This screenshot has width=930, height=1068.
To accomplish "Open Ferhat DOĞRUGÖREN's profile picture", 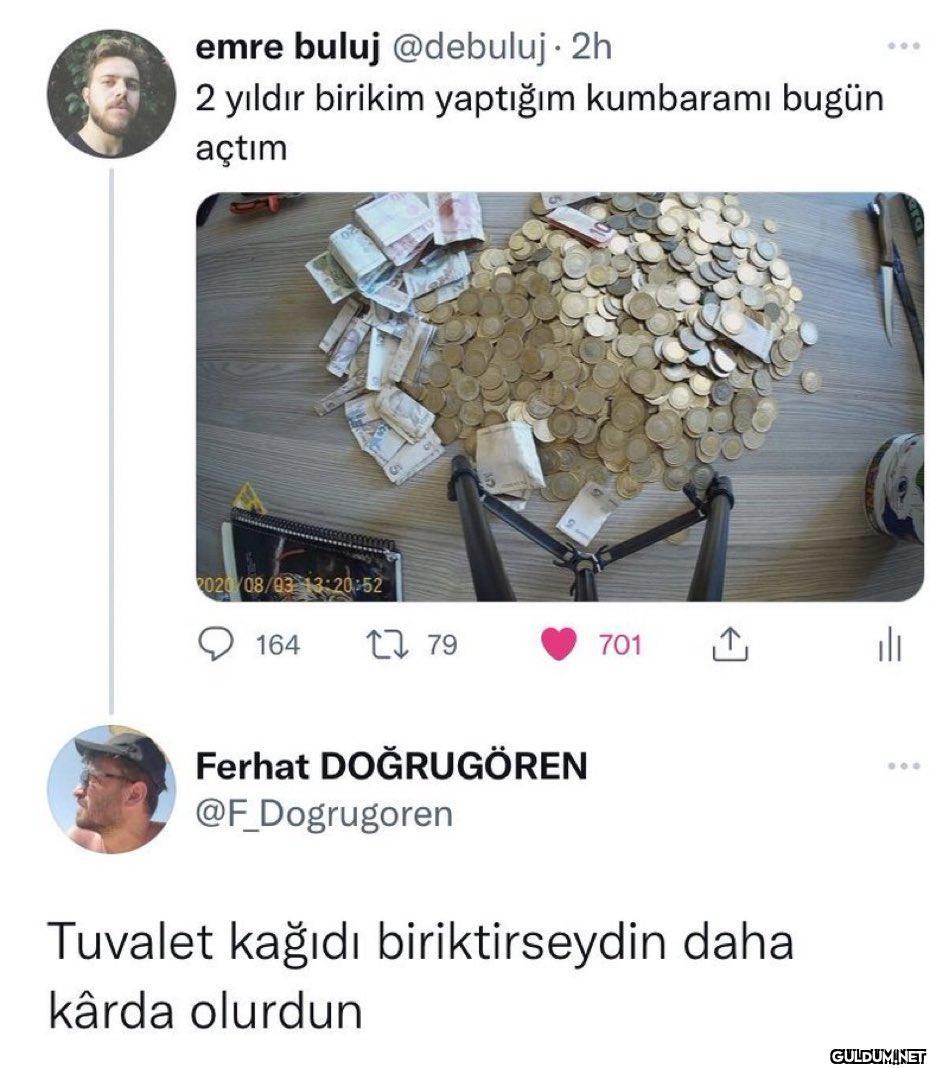I will [111, 789].
